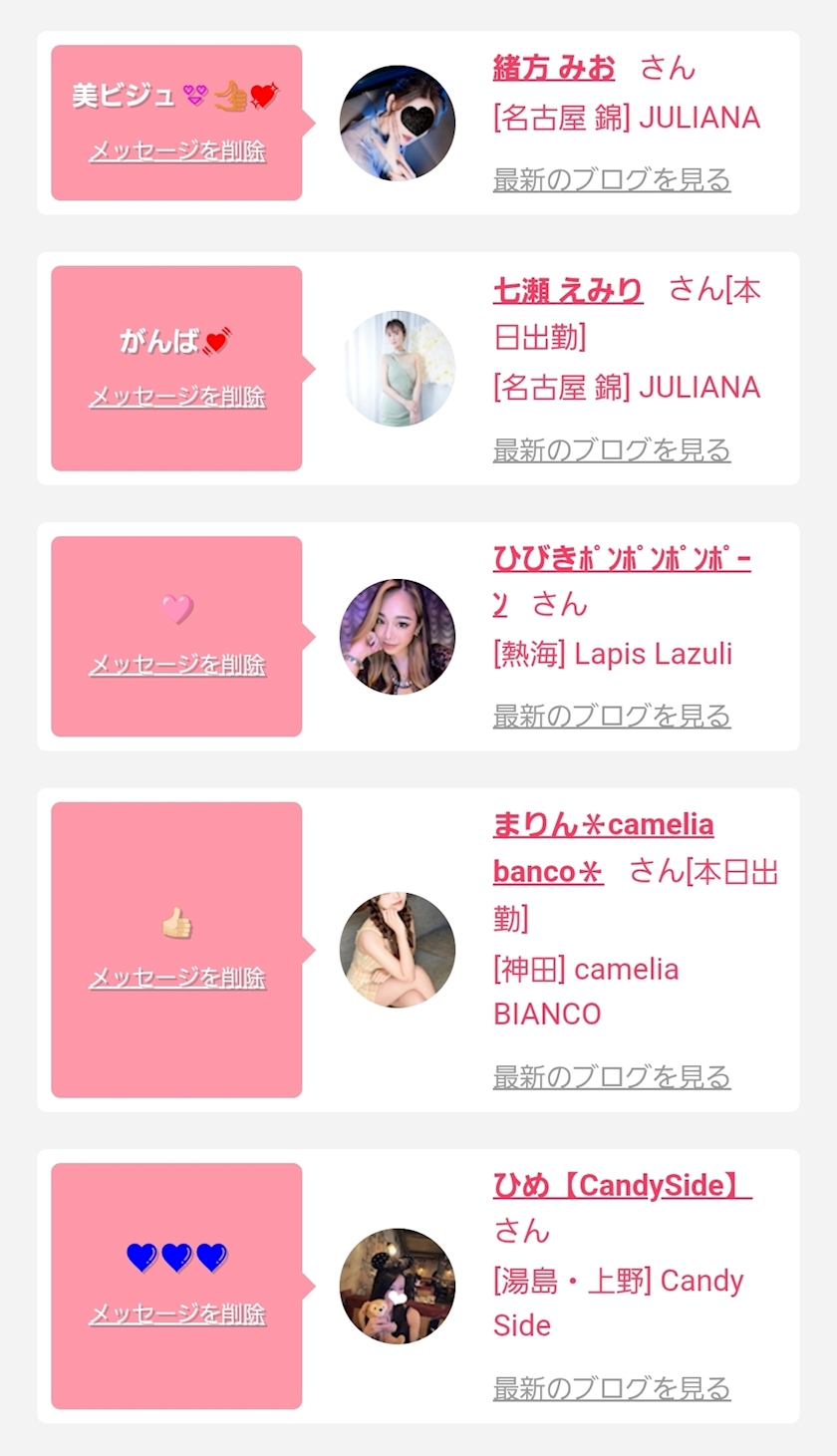The height and width of the screenshot is (1456, 837).
Task: View latest blog of Lapis Lazuli's ひびき
Action: click(x=612, y=716)
